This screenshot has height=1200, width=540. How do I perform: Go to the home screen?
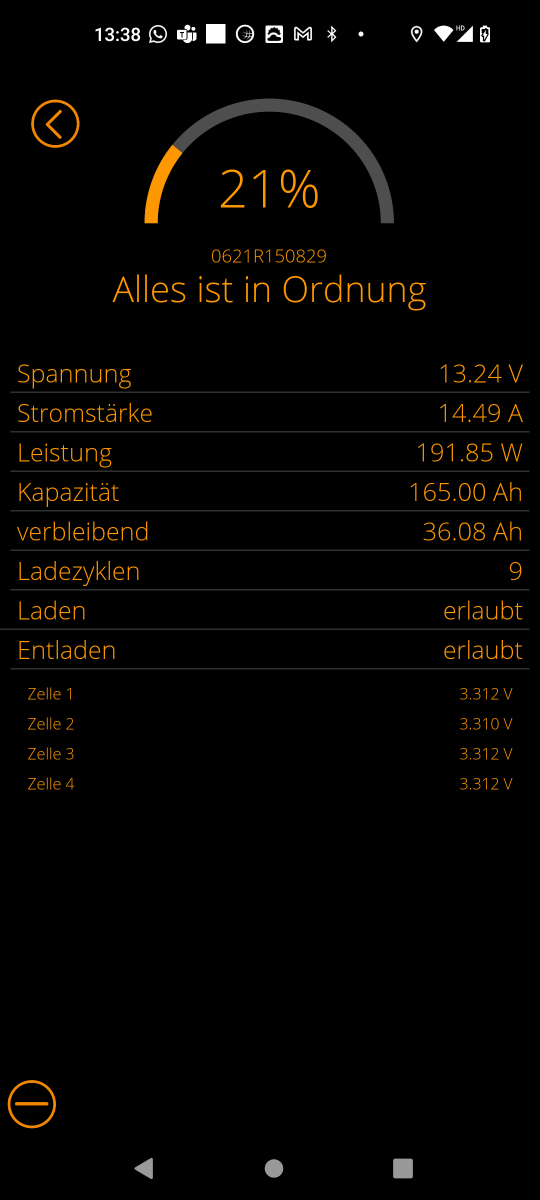[x=273, y=1167]
